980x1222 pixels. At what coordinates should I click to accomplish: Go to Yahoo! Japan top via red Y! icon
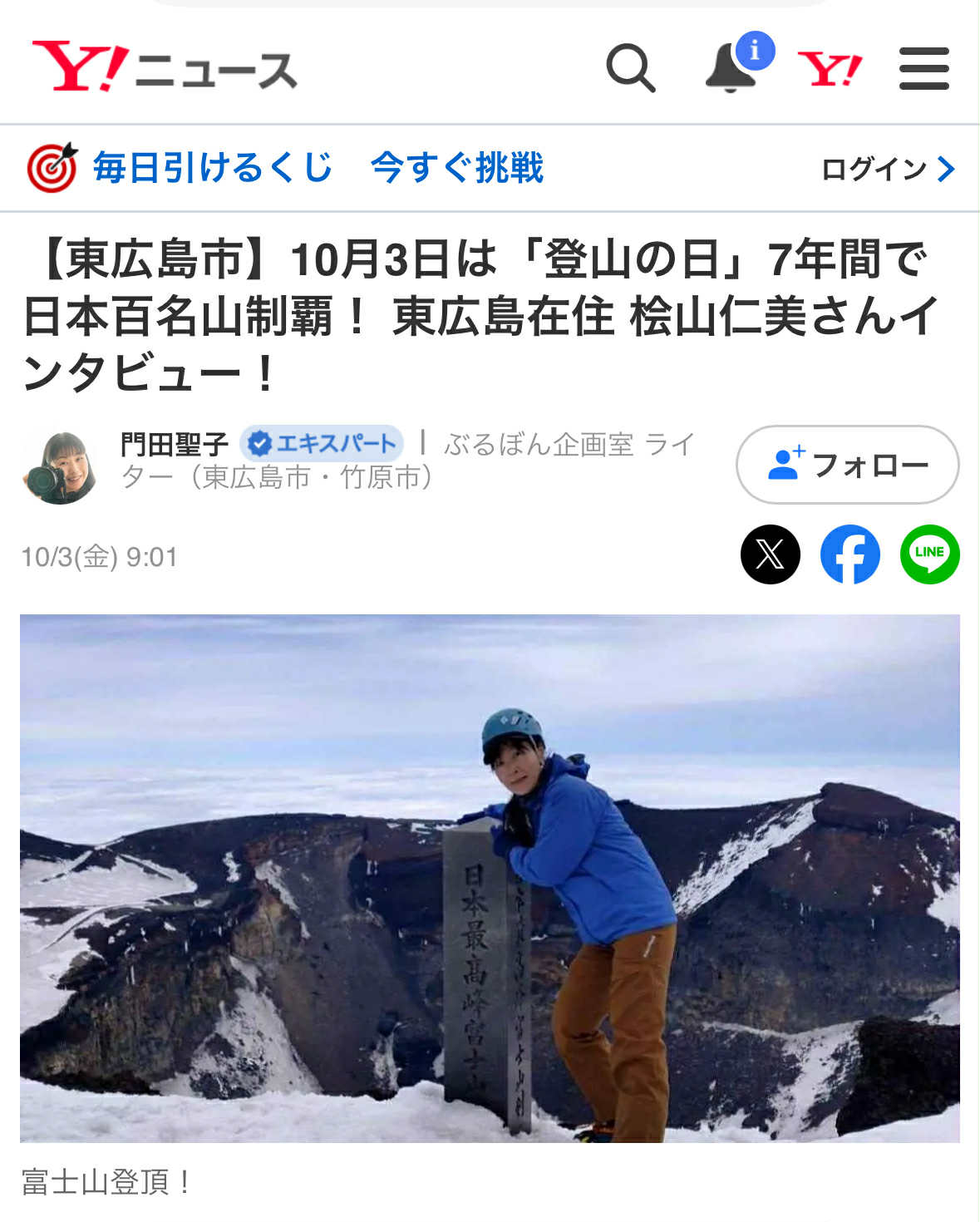tap(830, 69)
